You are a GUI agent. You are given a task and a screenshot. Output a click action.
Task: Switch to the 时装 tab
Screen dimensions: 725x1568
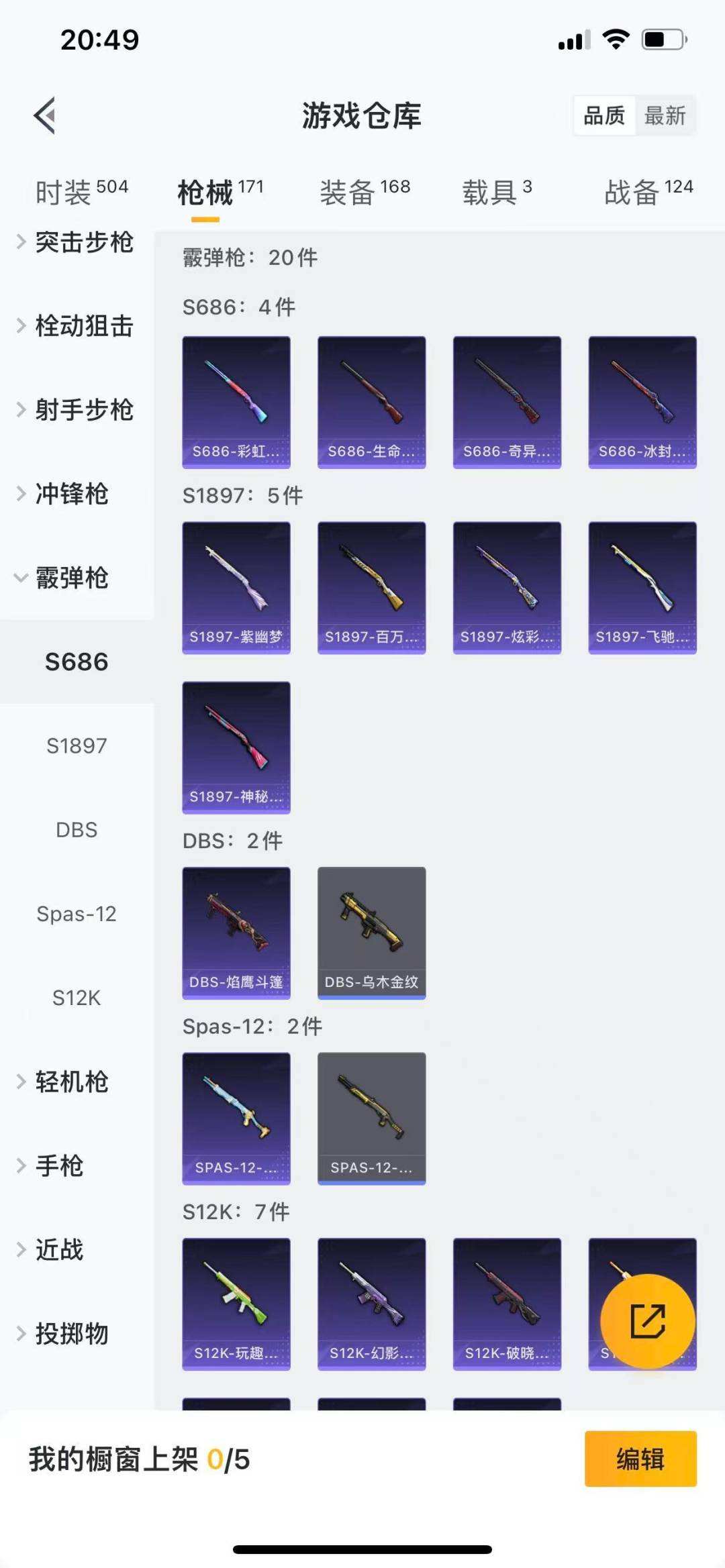[x=81, y=192]
